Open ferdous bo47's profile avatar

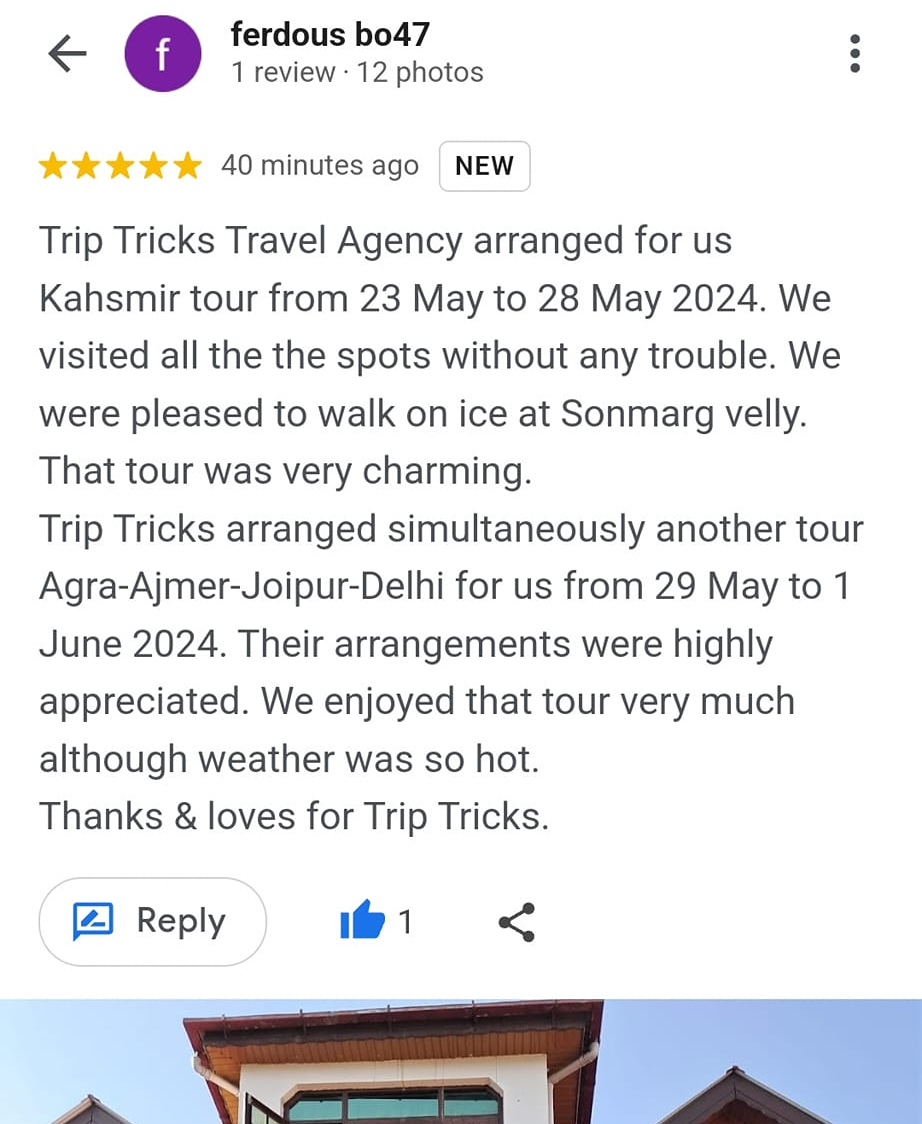click(x=162, y=55)
